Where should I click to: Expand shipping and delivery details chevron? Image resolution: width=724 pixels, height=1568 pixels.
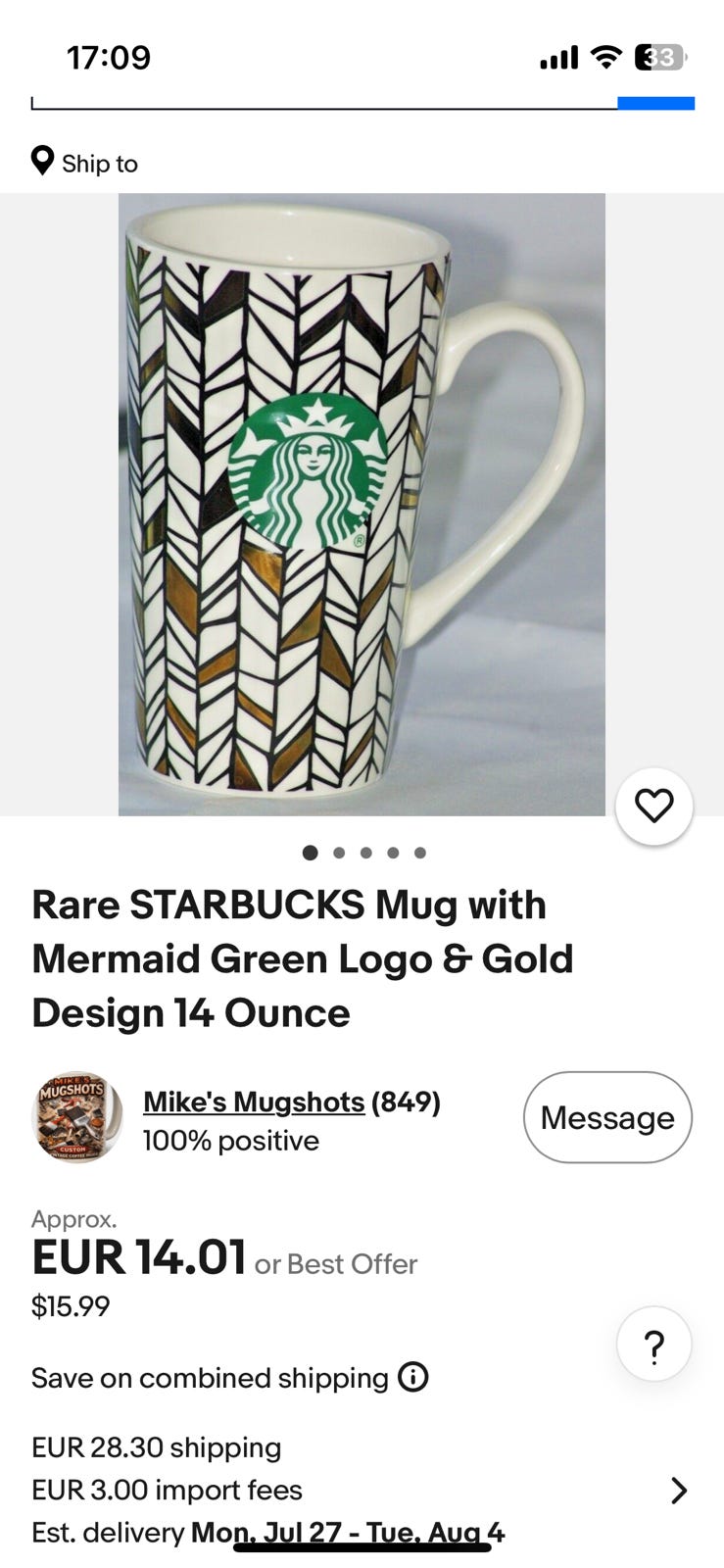coord(678,1491)
